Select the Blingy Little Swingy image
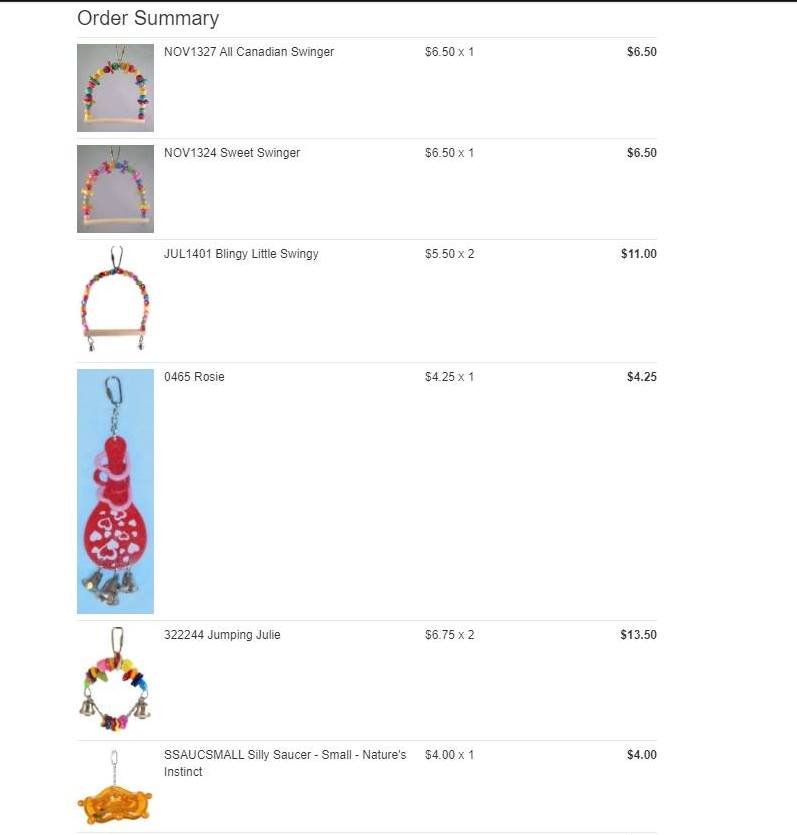This screenshot has height=835, width=797. (115, 300)
